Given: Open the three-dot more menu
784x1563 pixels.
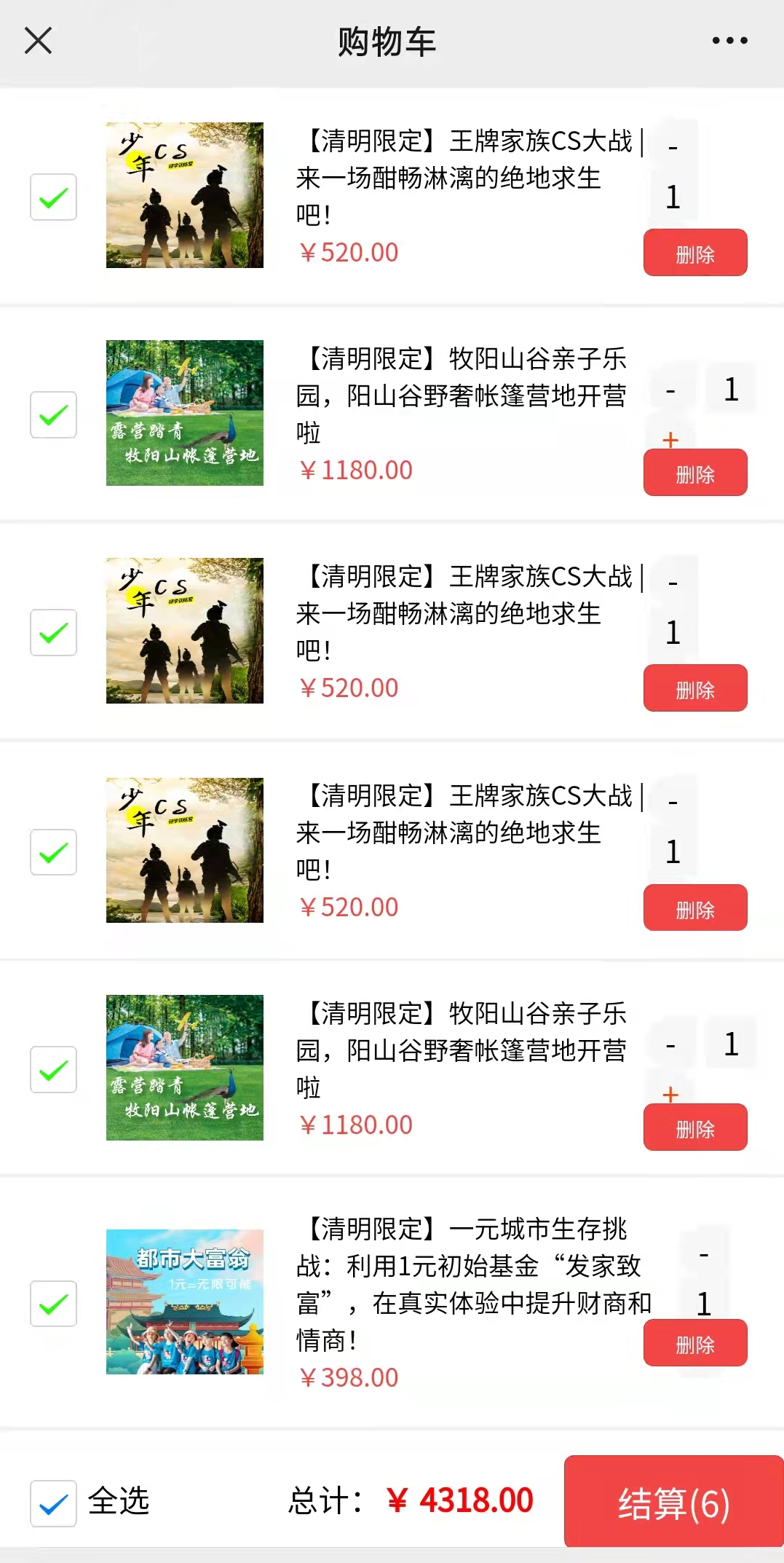Looking at the screenshot, I should click(x=729, y=41).
